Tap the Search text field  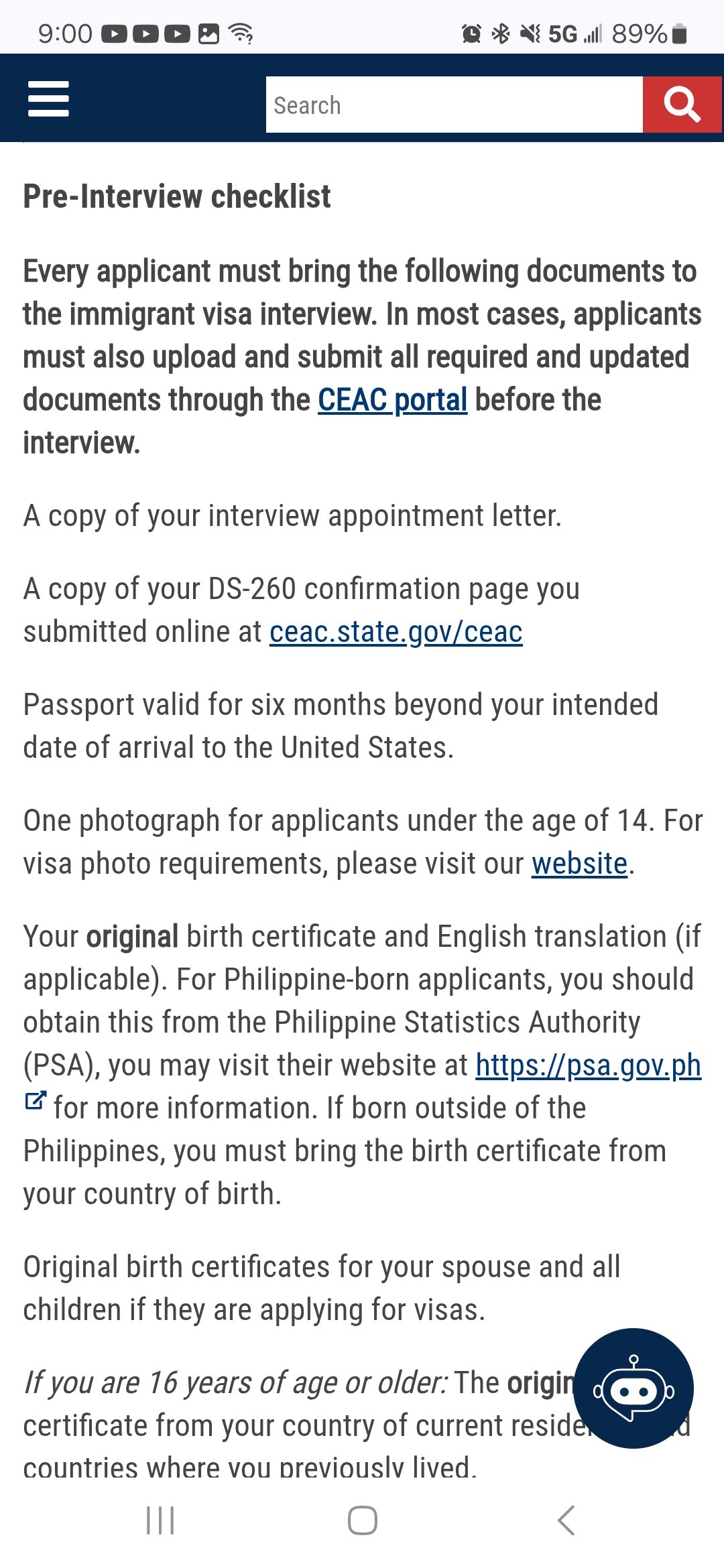(454, 105)
